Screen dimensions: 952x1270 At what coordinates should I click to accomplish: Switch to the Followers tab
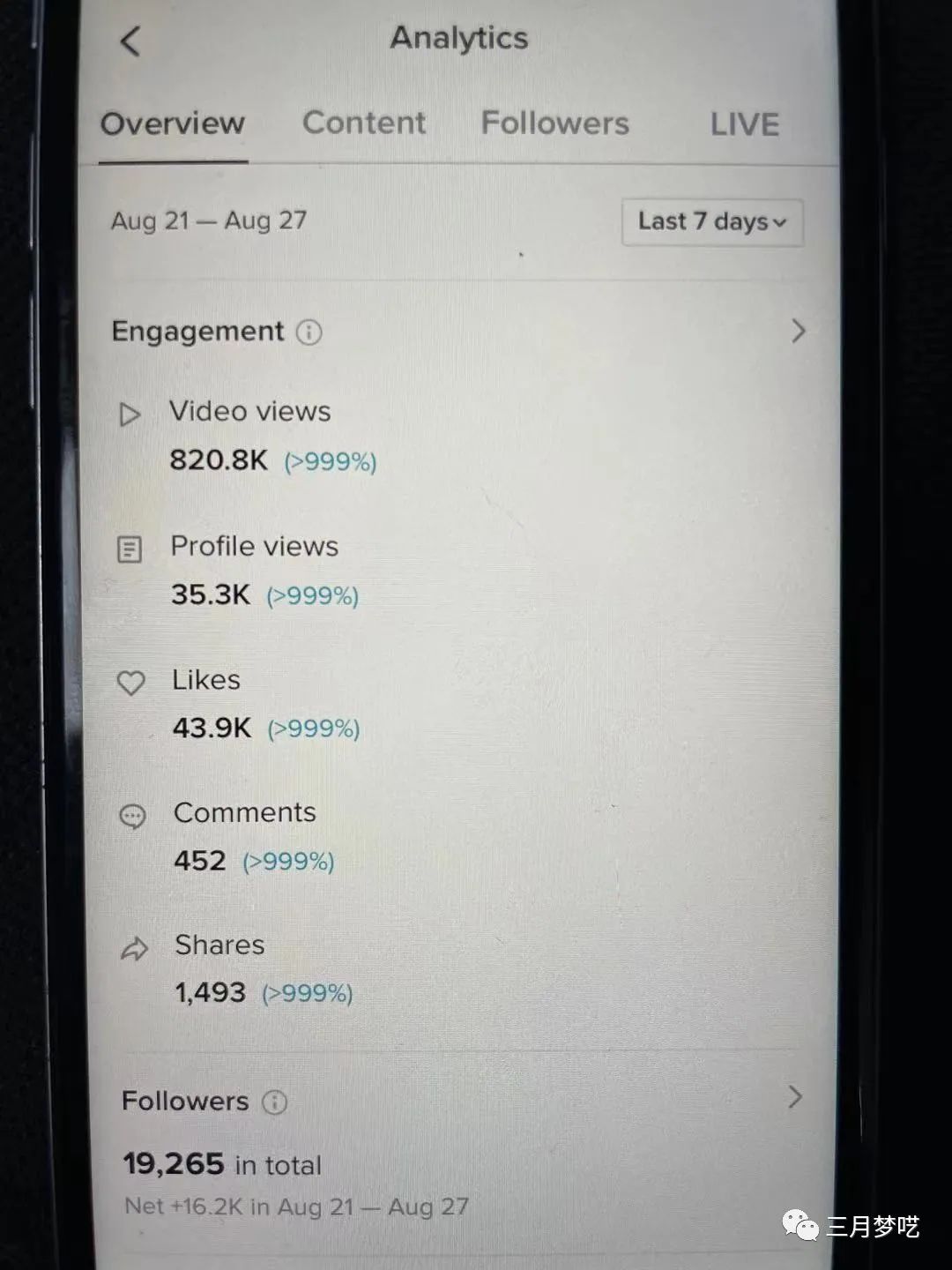point(554,123)
